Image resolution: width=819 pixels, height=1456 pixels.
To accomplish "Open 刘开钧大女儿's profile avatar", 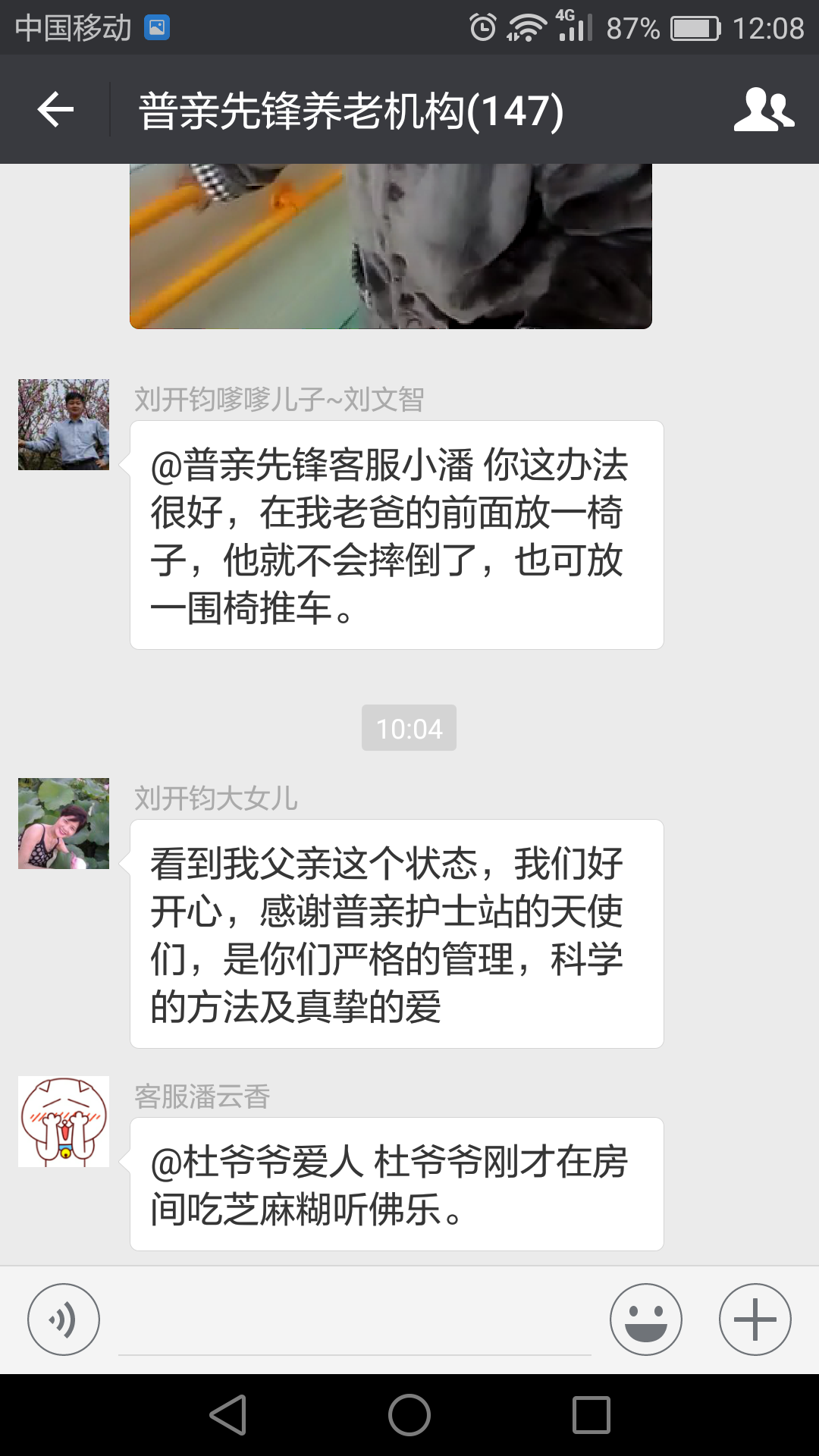I will pyautogui.click(x=64, y=824).
